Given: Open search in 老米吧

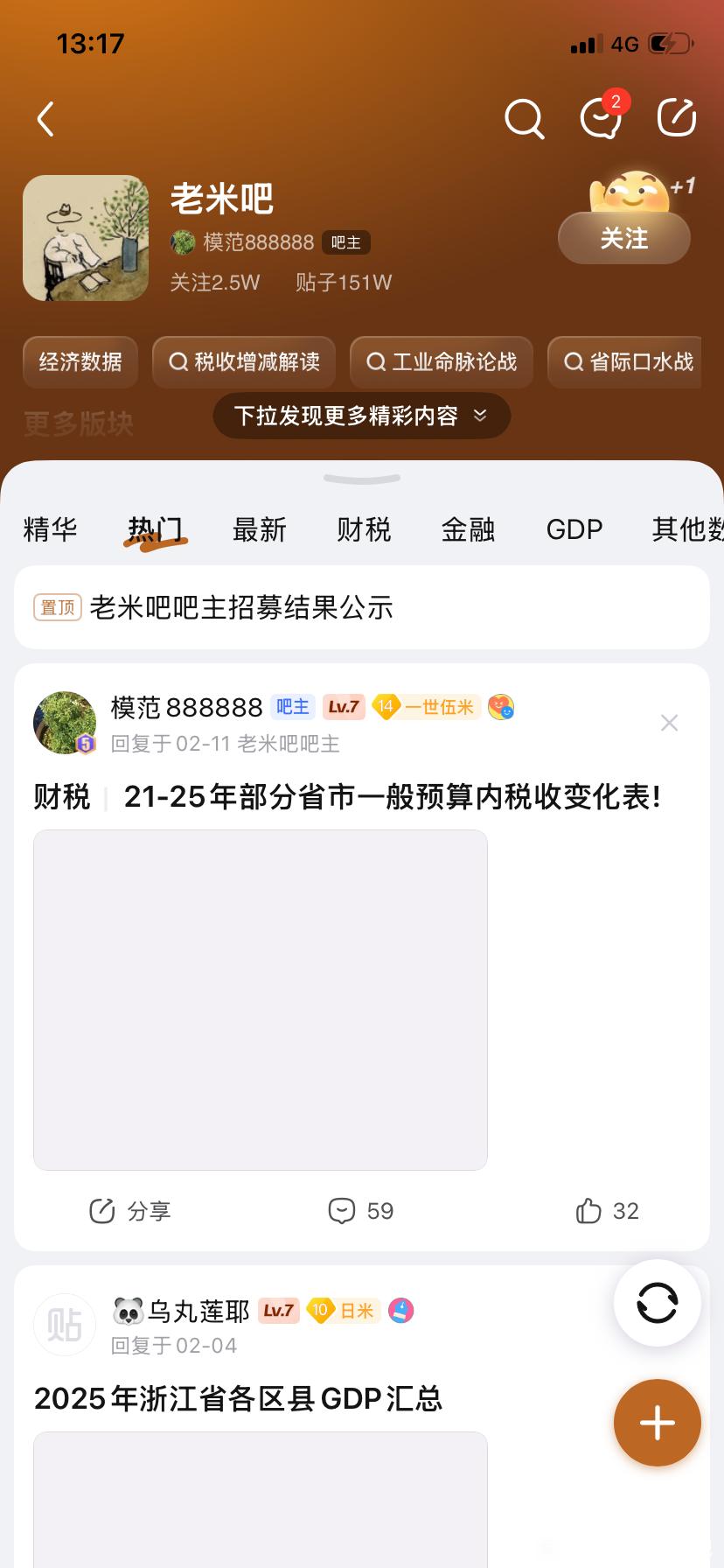Looking at the screenshot, I should pos(524,119).
